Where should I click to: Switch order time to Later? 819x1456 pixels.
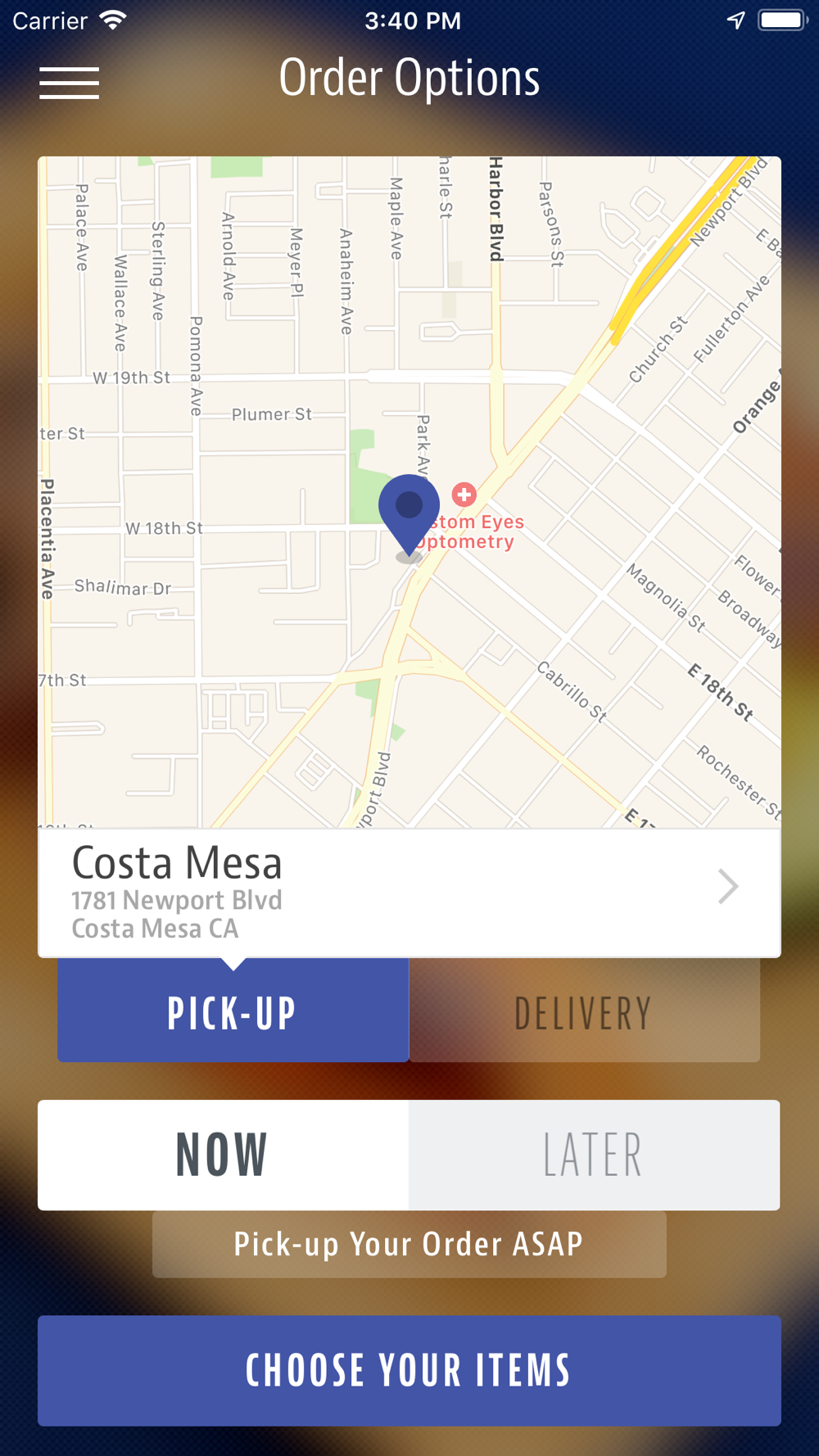pos(594,1155)
